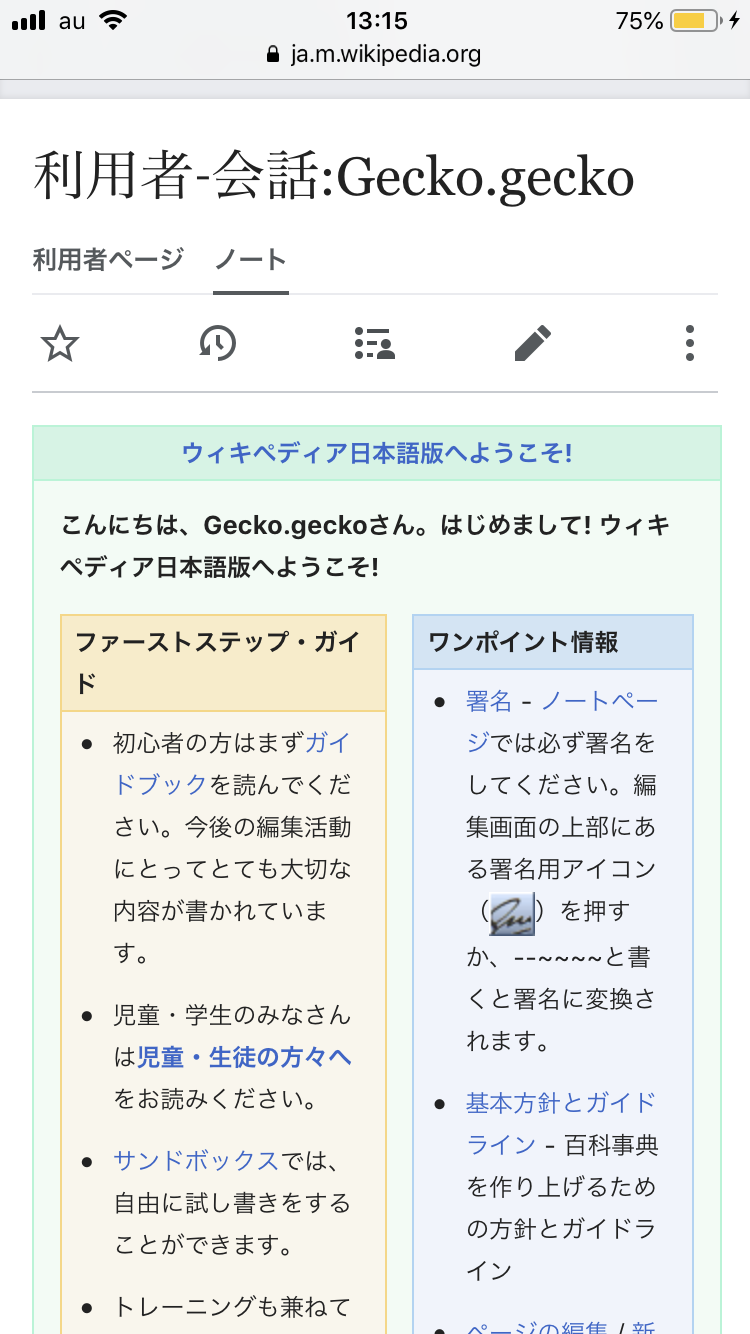Edit this page with the pencil icon
Image resolution: width=750 pixels, height=1334 pixels.
(532, 344)
